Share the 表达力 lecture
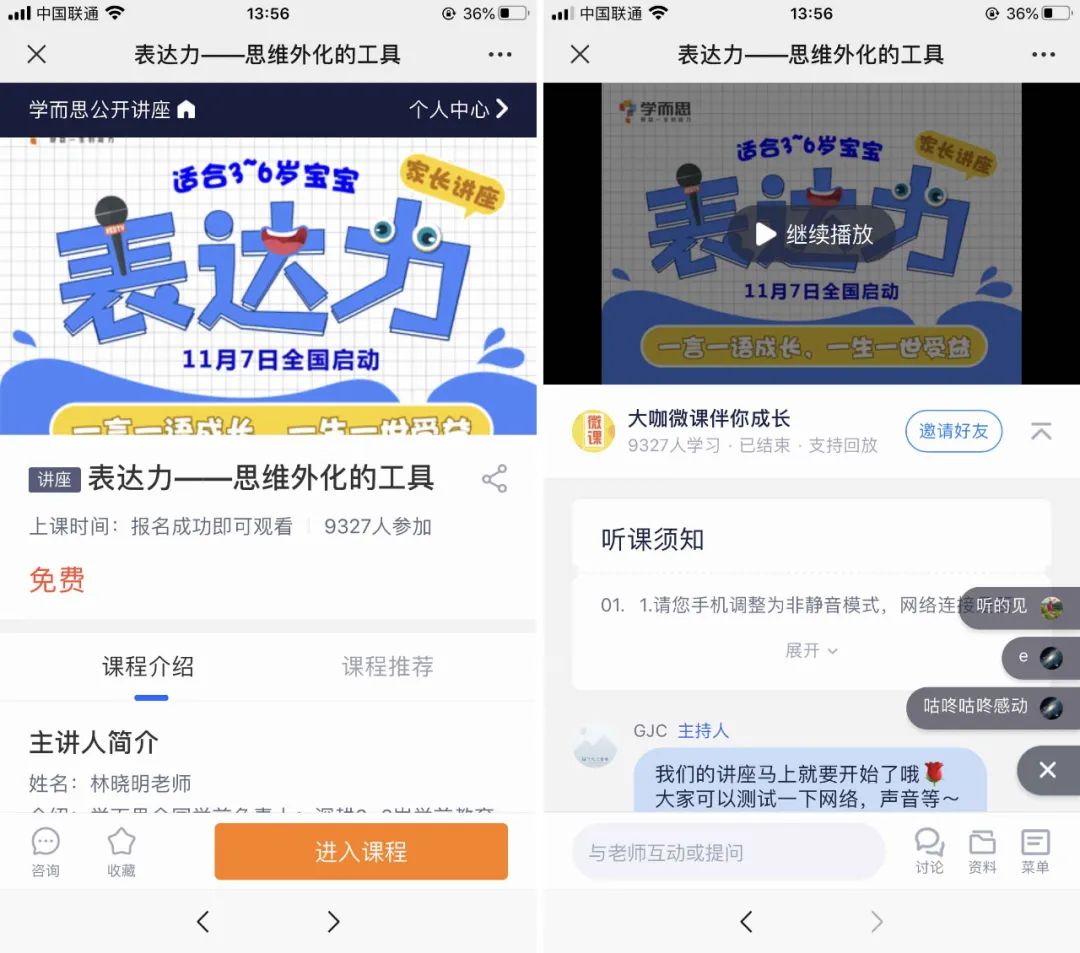 (x=494, y=479)
